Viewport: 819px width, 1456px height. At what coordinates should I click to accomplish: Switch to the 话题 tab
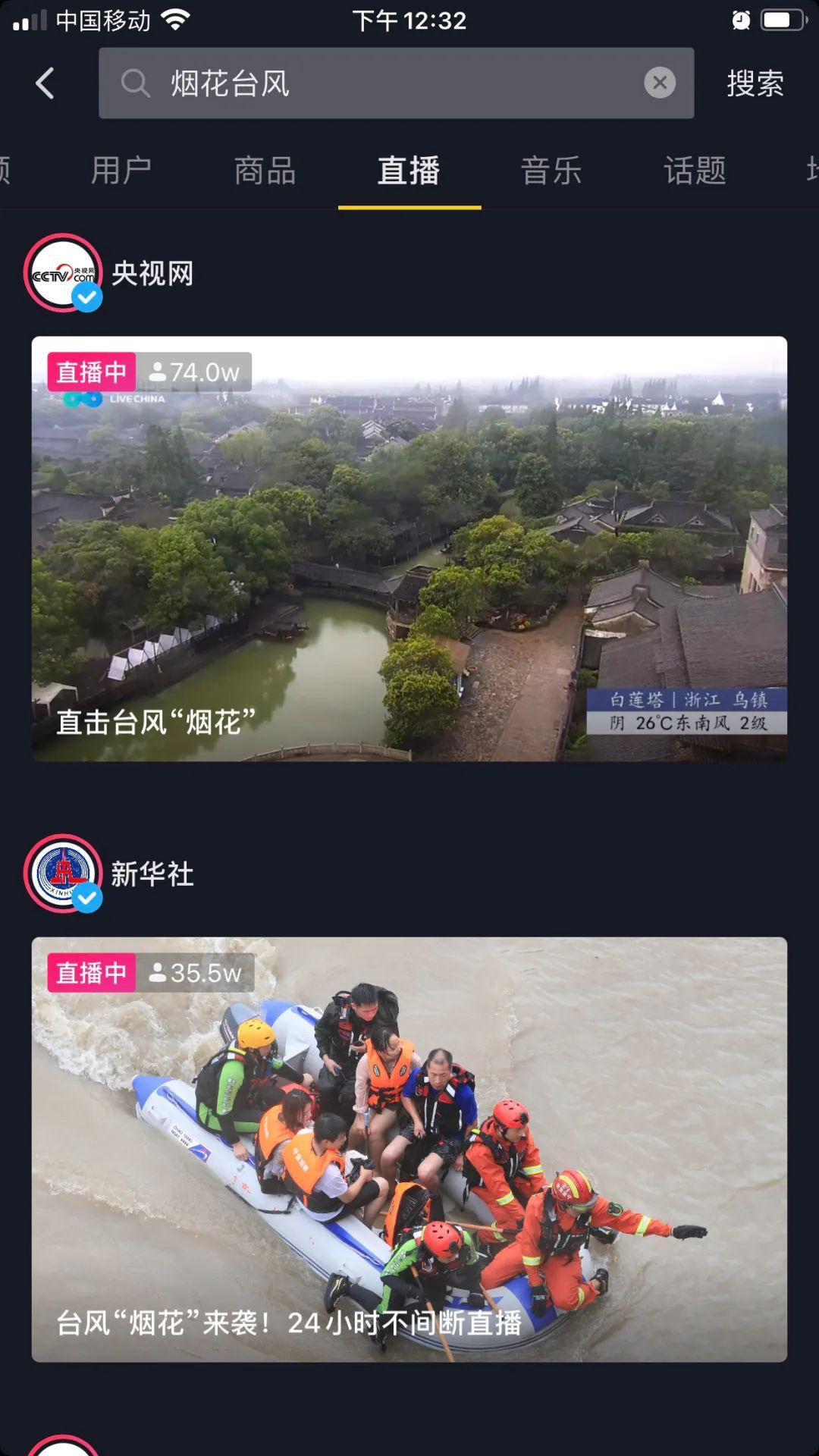tap(695, 171)
